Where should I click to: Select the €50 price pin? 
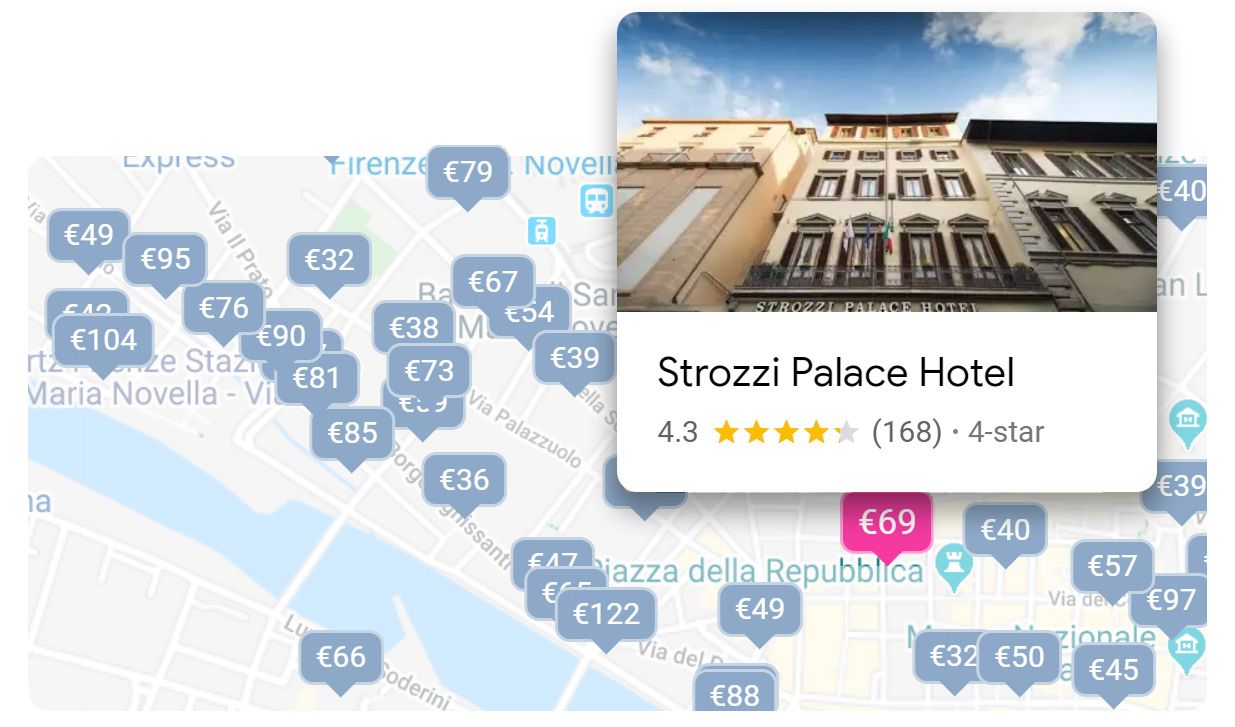1018,657
